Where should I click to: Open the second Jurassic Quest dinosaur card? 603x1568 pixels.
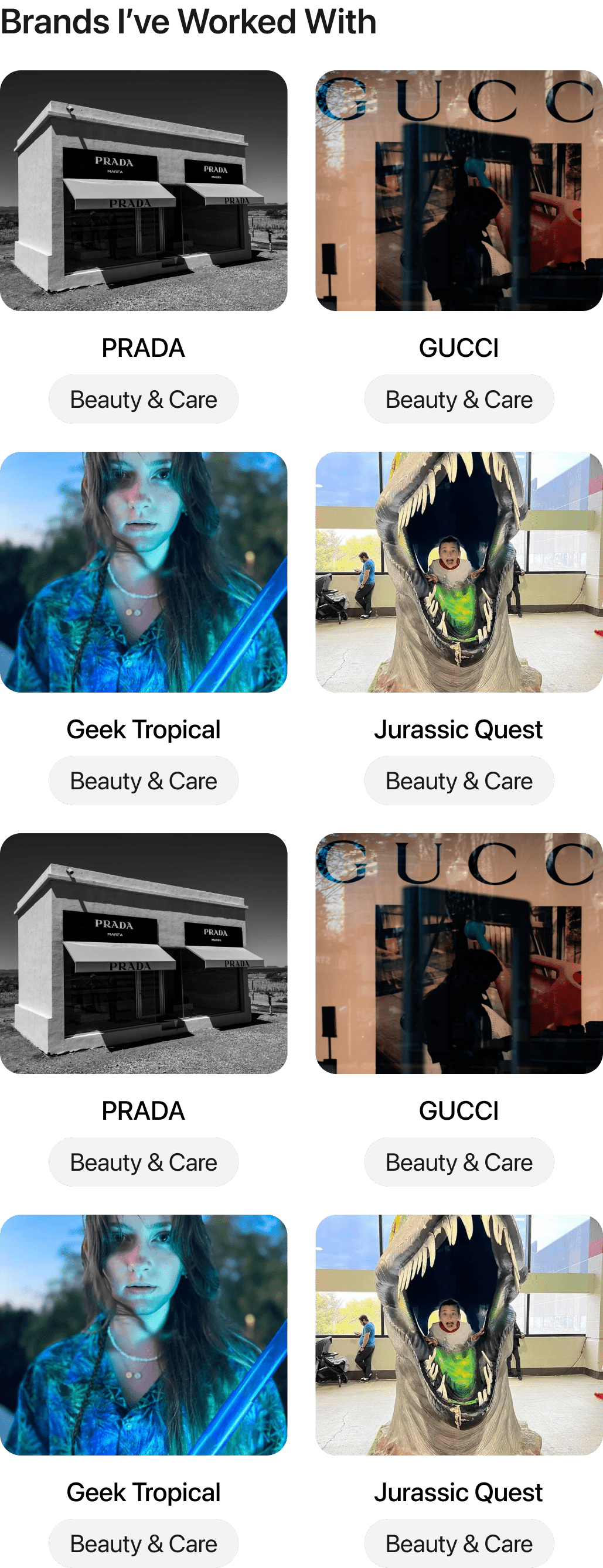[459, 1334]
